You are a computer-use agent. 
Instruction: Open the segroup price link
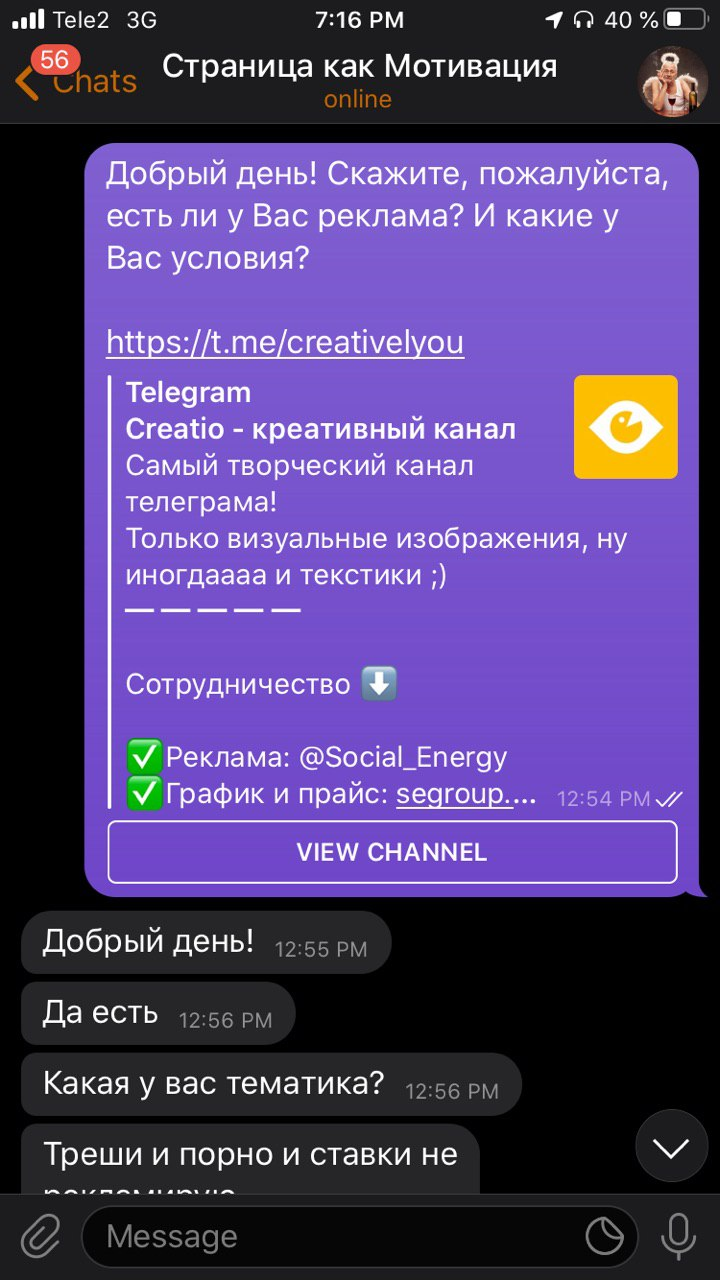pyautogui.click(x=467, y=796)
